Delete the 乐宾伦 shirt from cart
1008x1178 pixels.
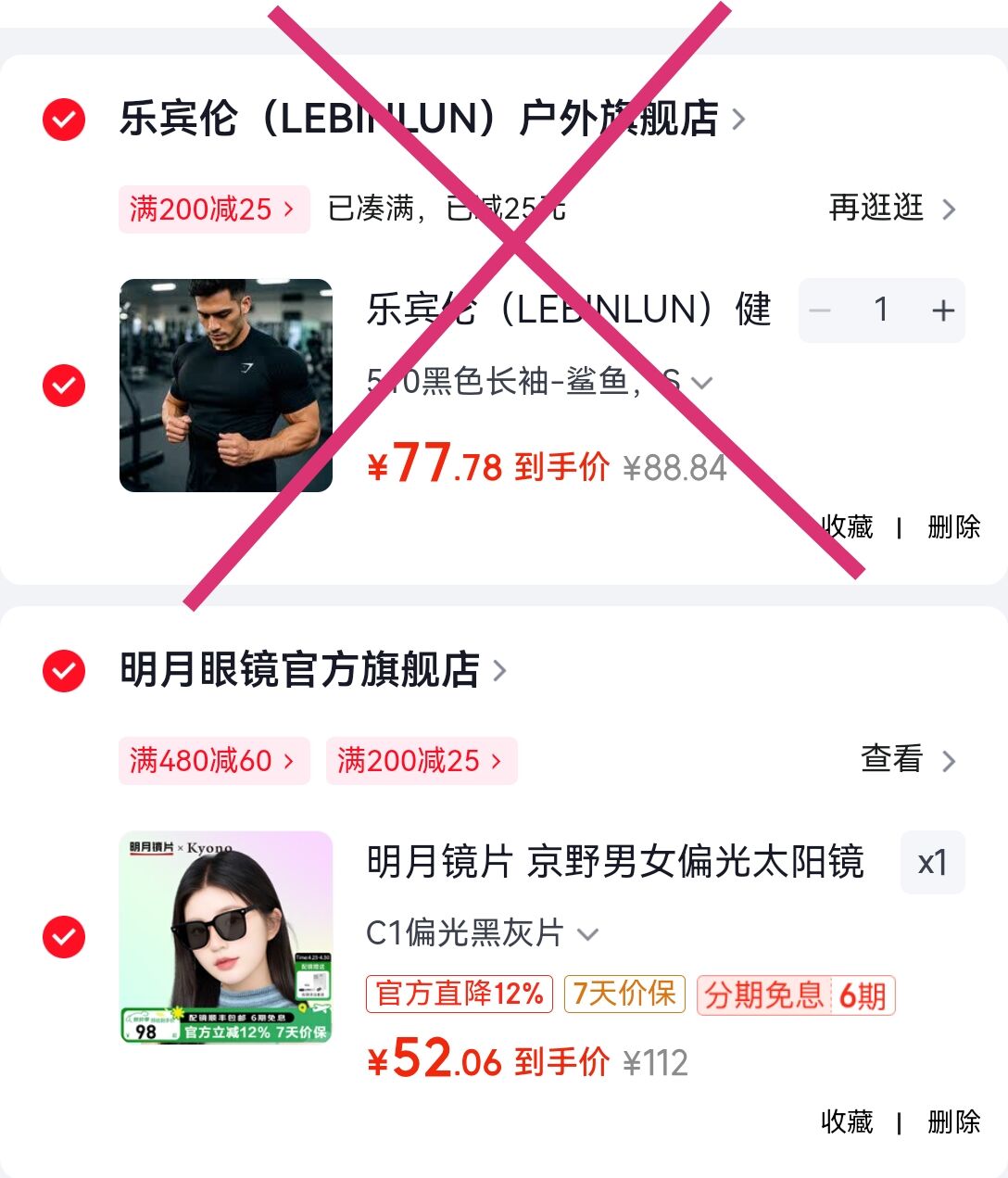(x=953, y=527)
